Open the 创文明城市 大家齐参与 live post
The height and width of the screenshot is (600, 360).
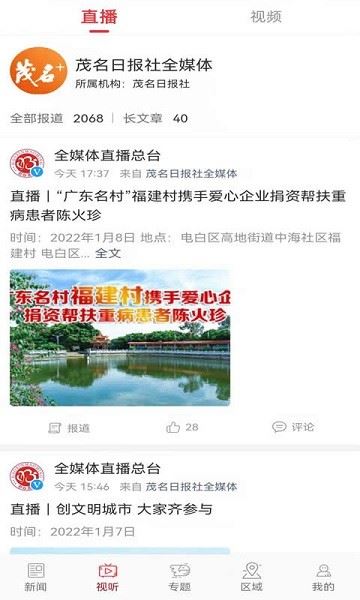[x=111, y=509]
